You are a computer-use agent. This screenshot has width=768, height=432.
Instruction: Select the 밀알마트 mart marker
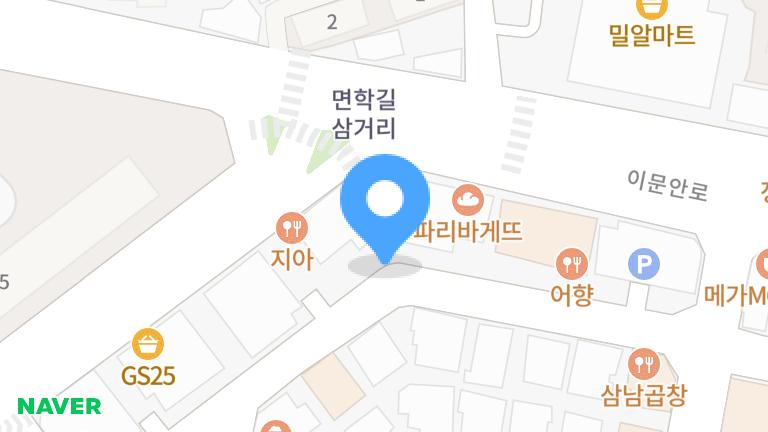652,8
